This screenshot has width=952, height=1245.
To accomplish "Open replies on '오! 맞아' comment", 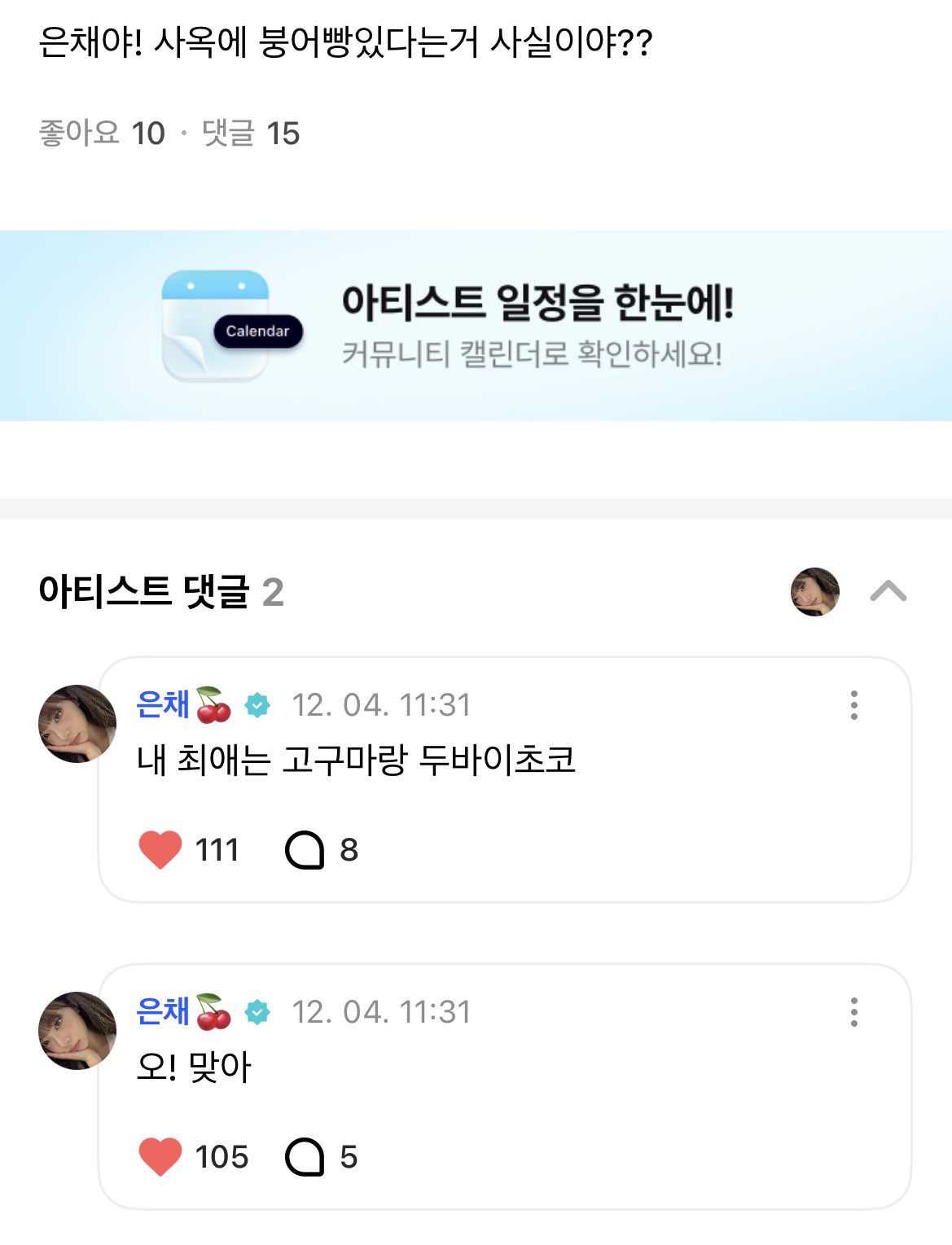I will click(x=305, y=1157).
